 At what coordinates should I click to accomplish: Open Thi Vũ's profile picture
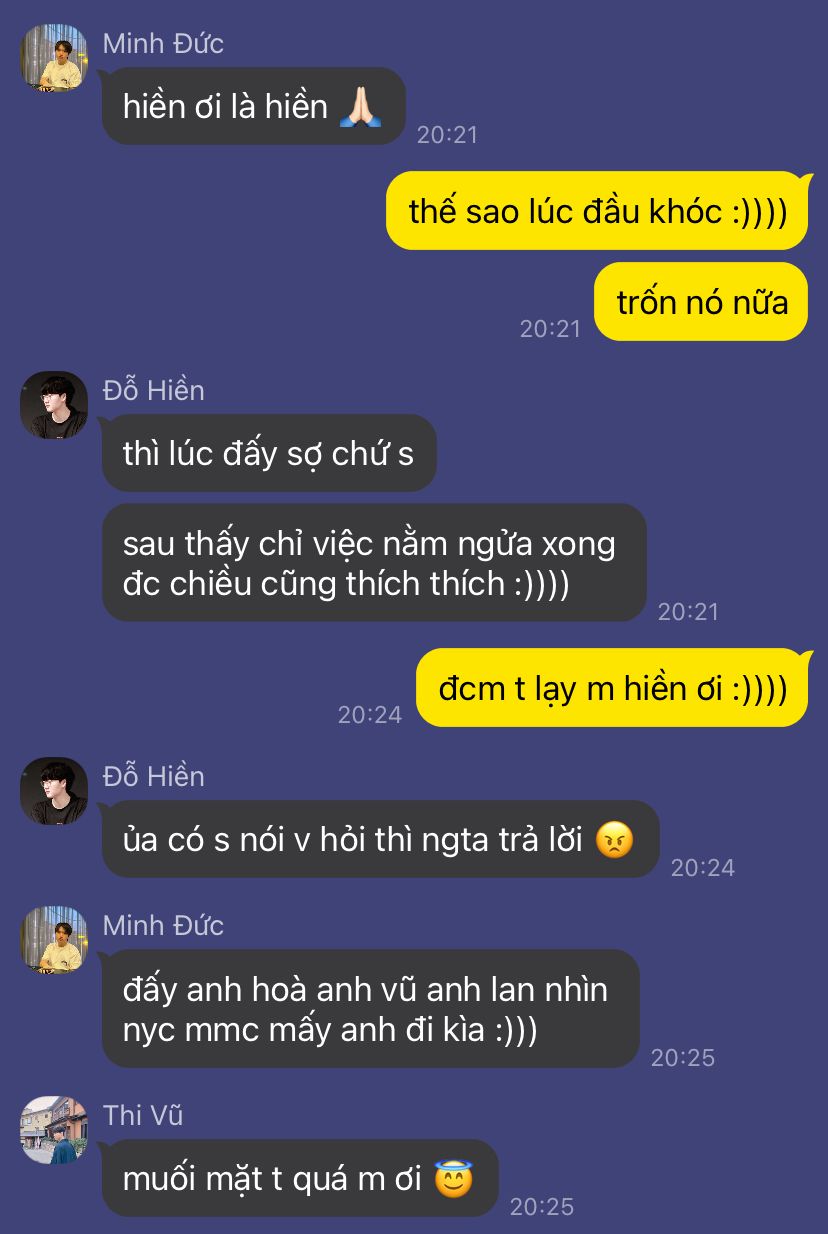[x=54, y=1130]
